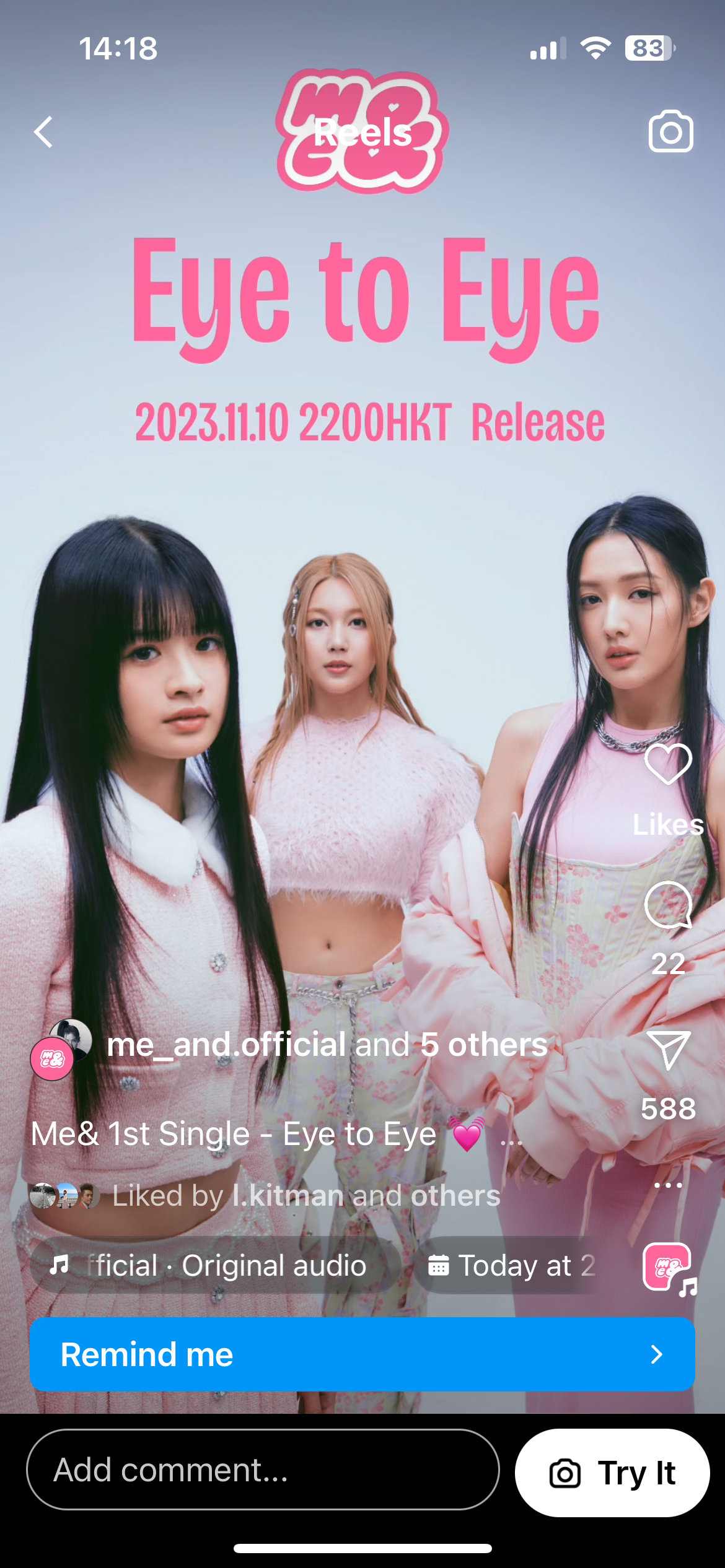Focus the Add comment field
The width and height of the screenshot is (725, 1568).
263,1470
